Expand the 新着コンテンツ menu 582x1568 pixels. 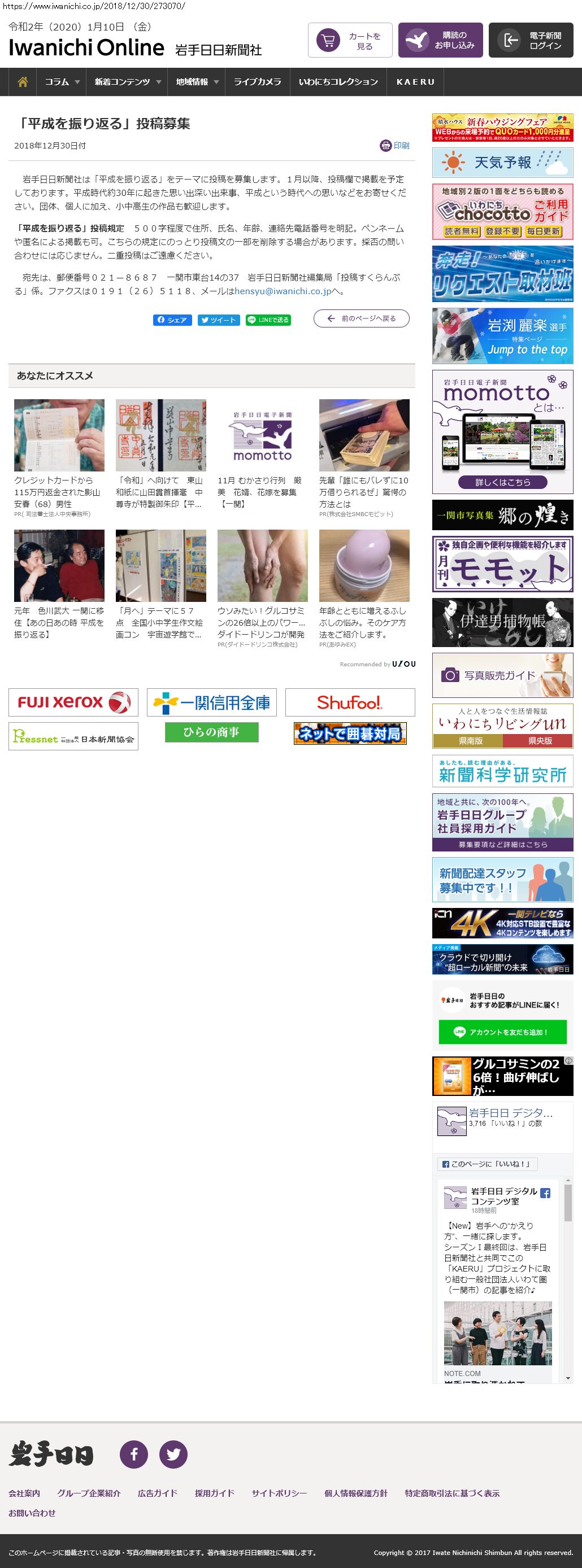(127, 81)
